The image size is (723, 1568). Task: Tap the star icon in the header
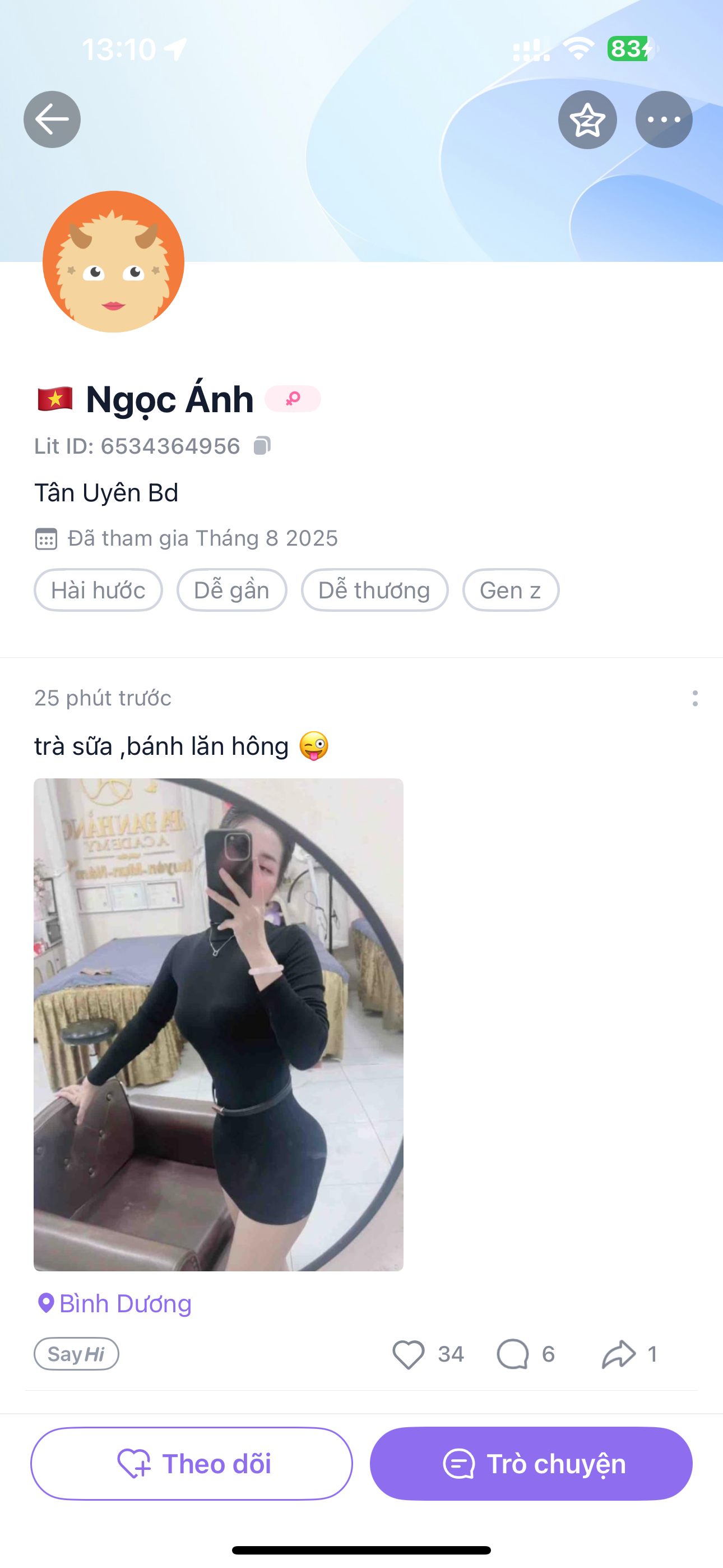[587, 119]
